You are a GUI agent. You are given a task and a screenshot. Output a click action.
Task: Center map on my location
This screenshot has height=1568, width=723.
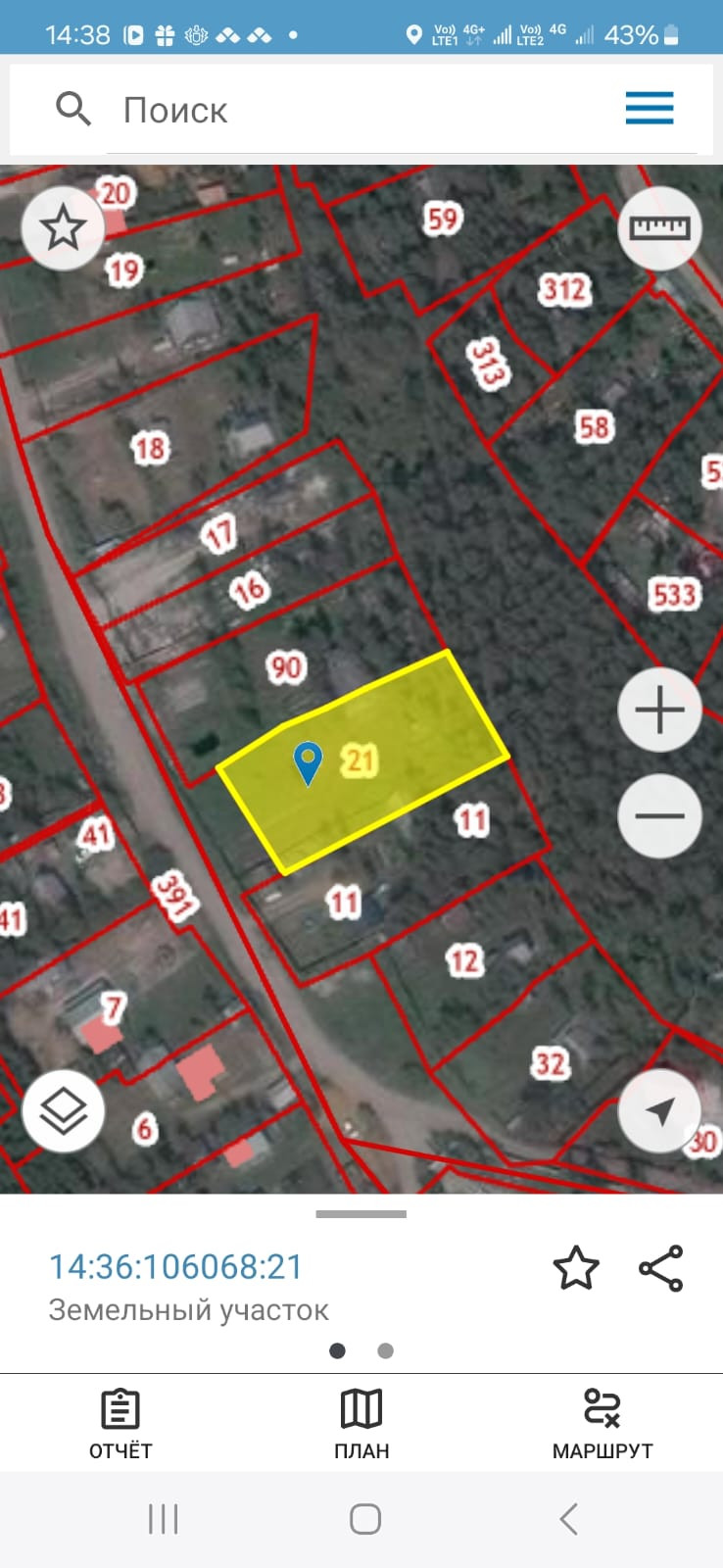coord(659,1111)
